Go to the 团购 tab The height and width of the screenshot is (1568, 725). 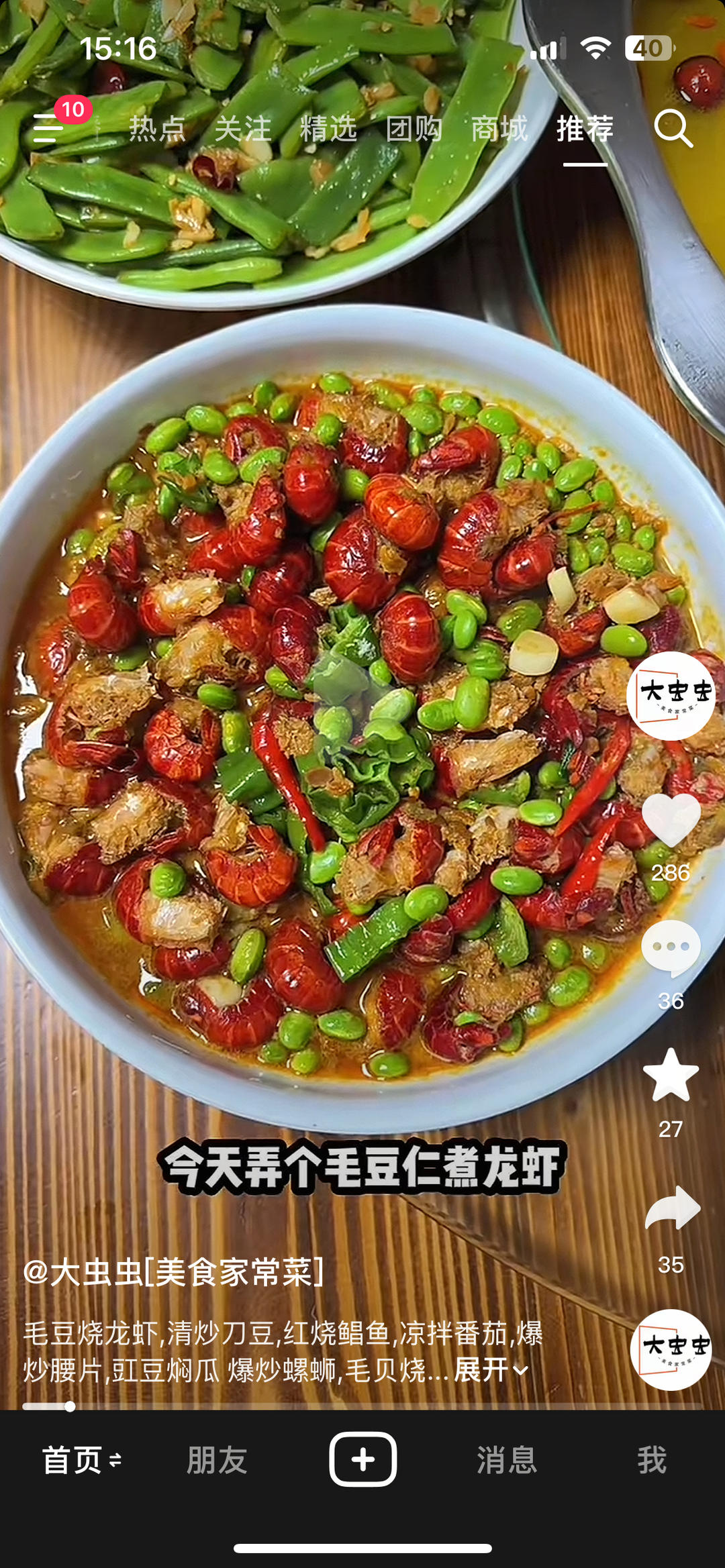point(414,128)
